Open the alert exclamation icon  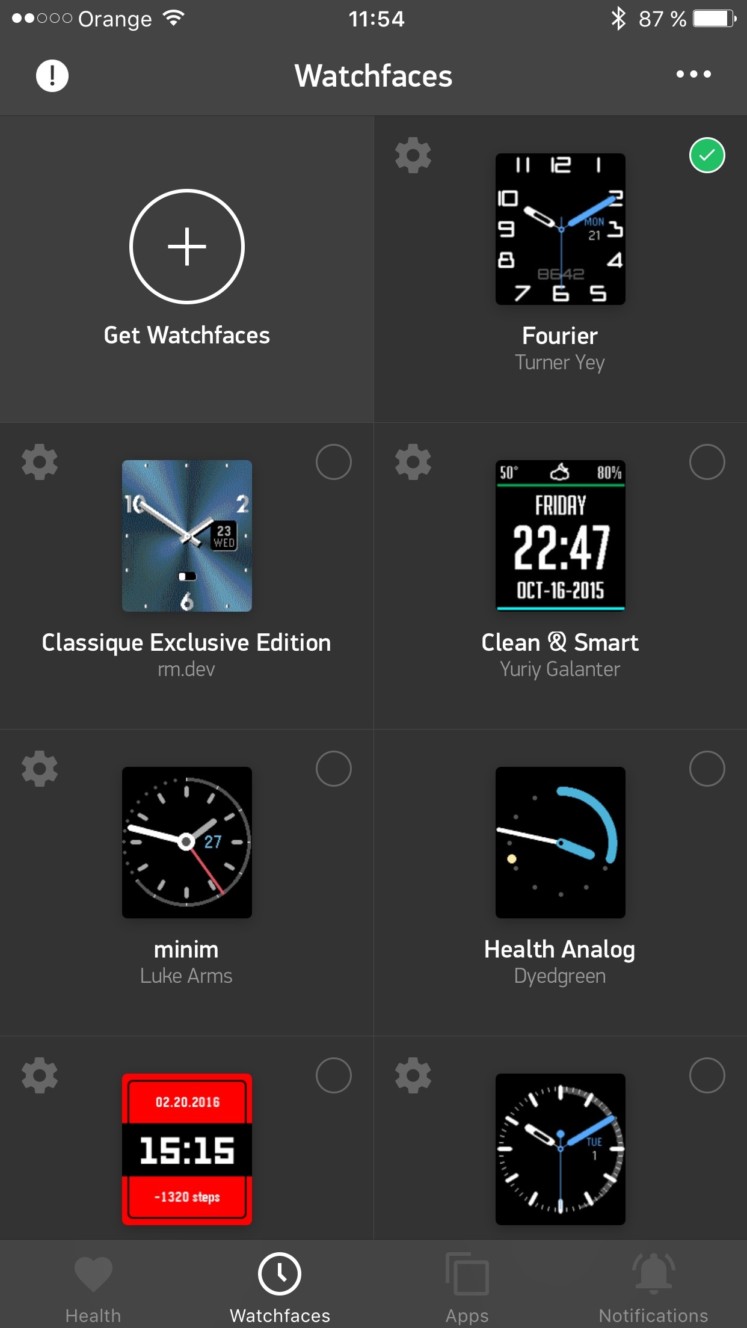click(x=52, y=76)
